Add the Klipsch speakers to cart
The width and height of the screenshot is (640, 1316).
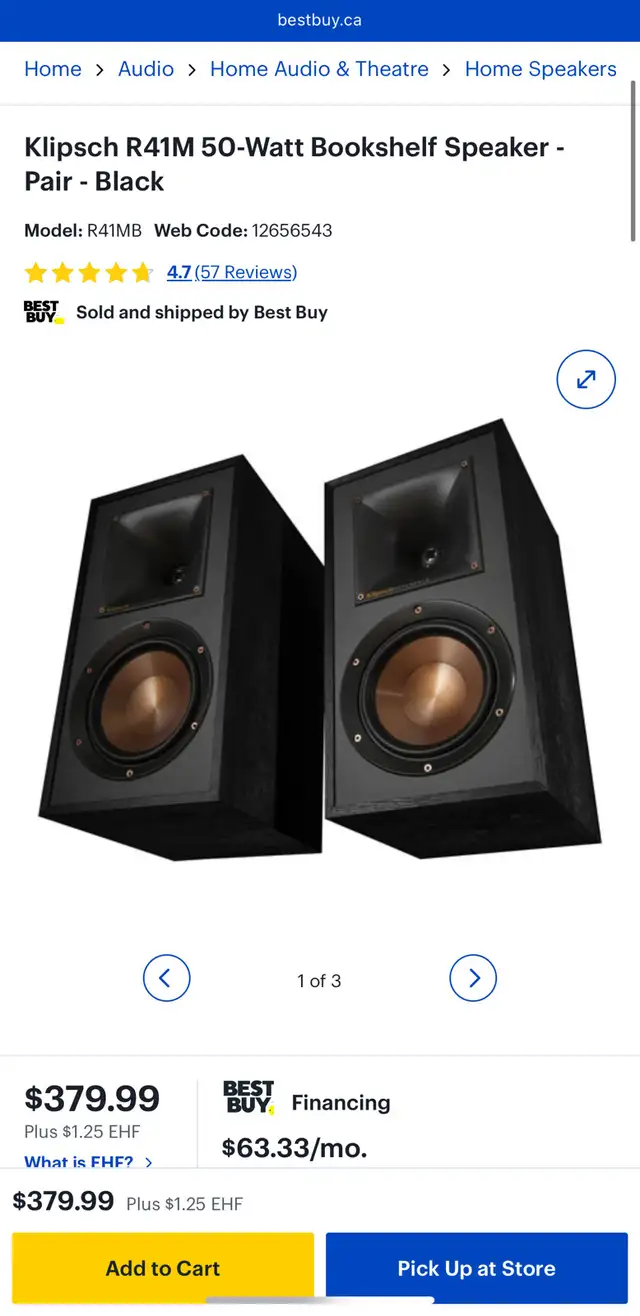[163, 1268]
